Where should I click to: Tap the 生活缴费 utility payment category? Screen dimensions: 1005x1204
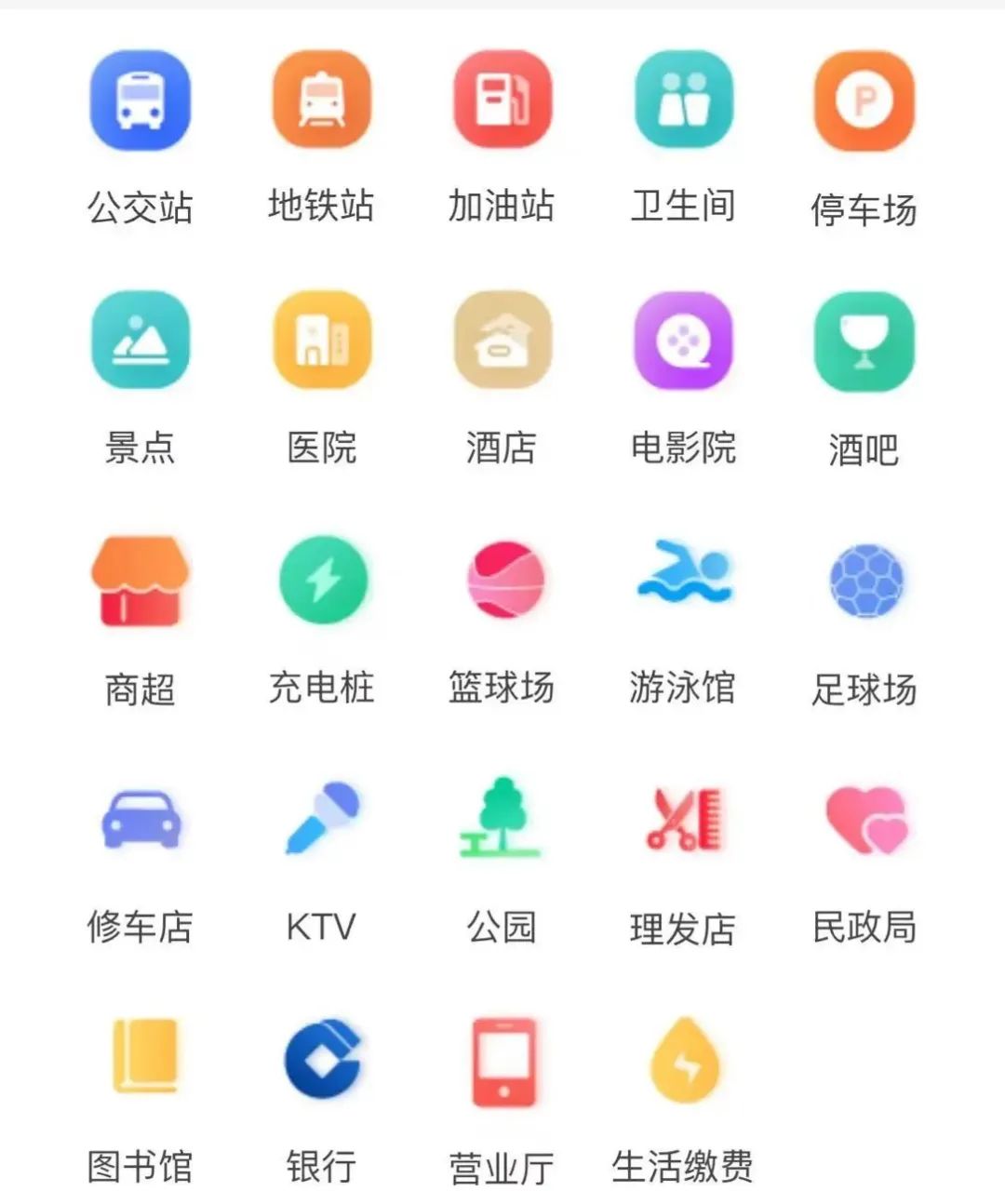coord(683,1061)
